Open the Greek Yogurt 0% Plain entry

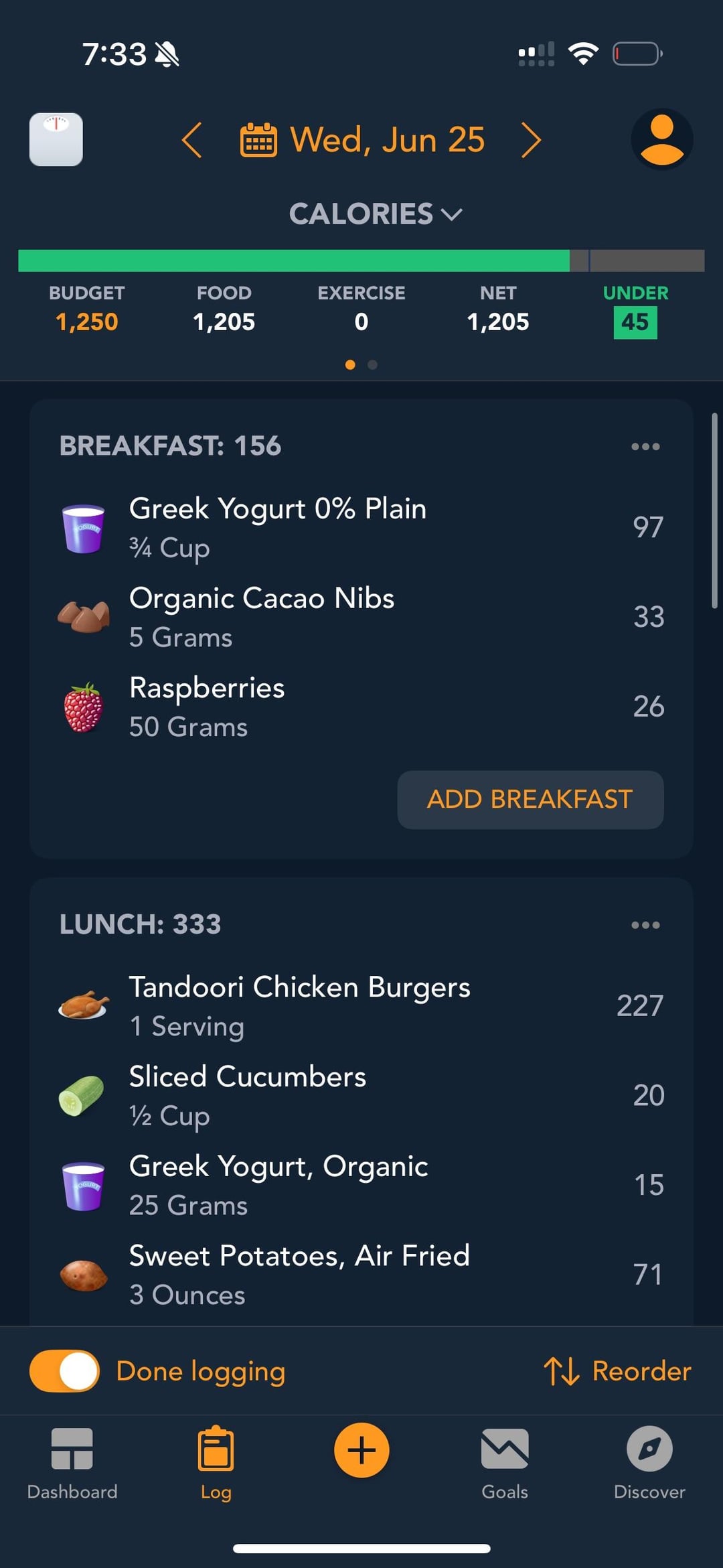tap(361, 528)
